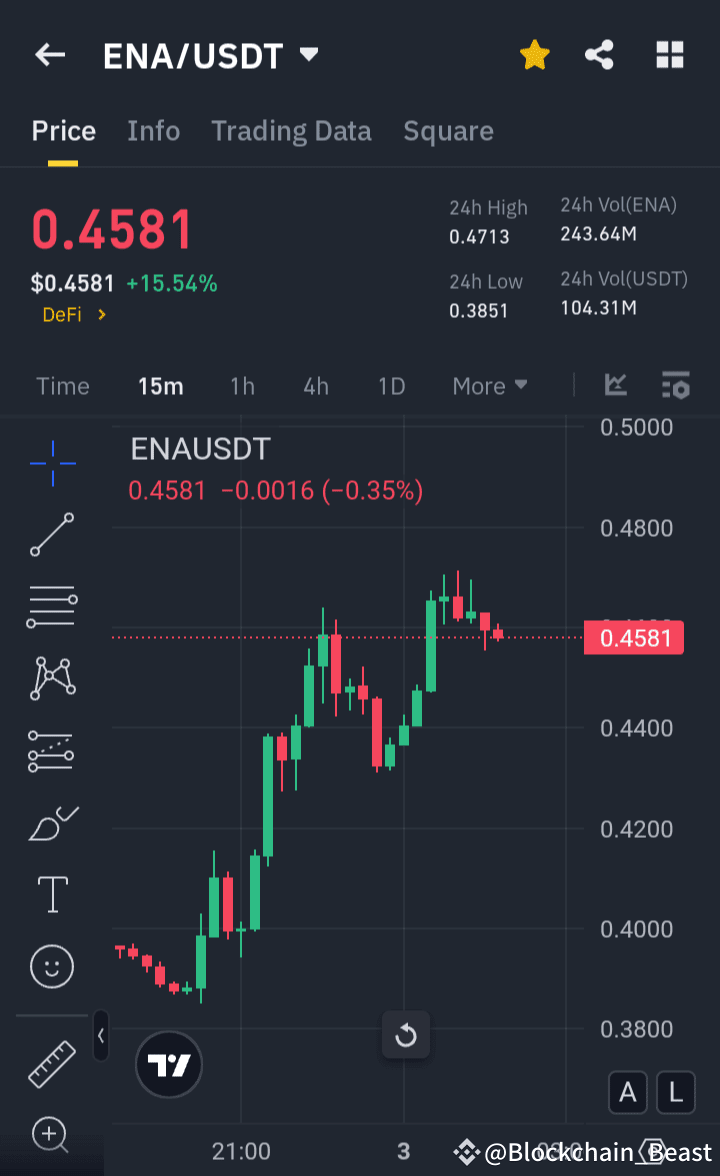This screenshot has height=1176, width=720.
Task: Select the trend line drawing tool
Action: [x=51, y=535]
